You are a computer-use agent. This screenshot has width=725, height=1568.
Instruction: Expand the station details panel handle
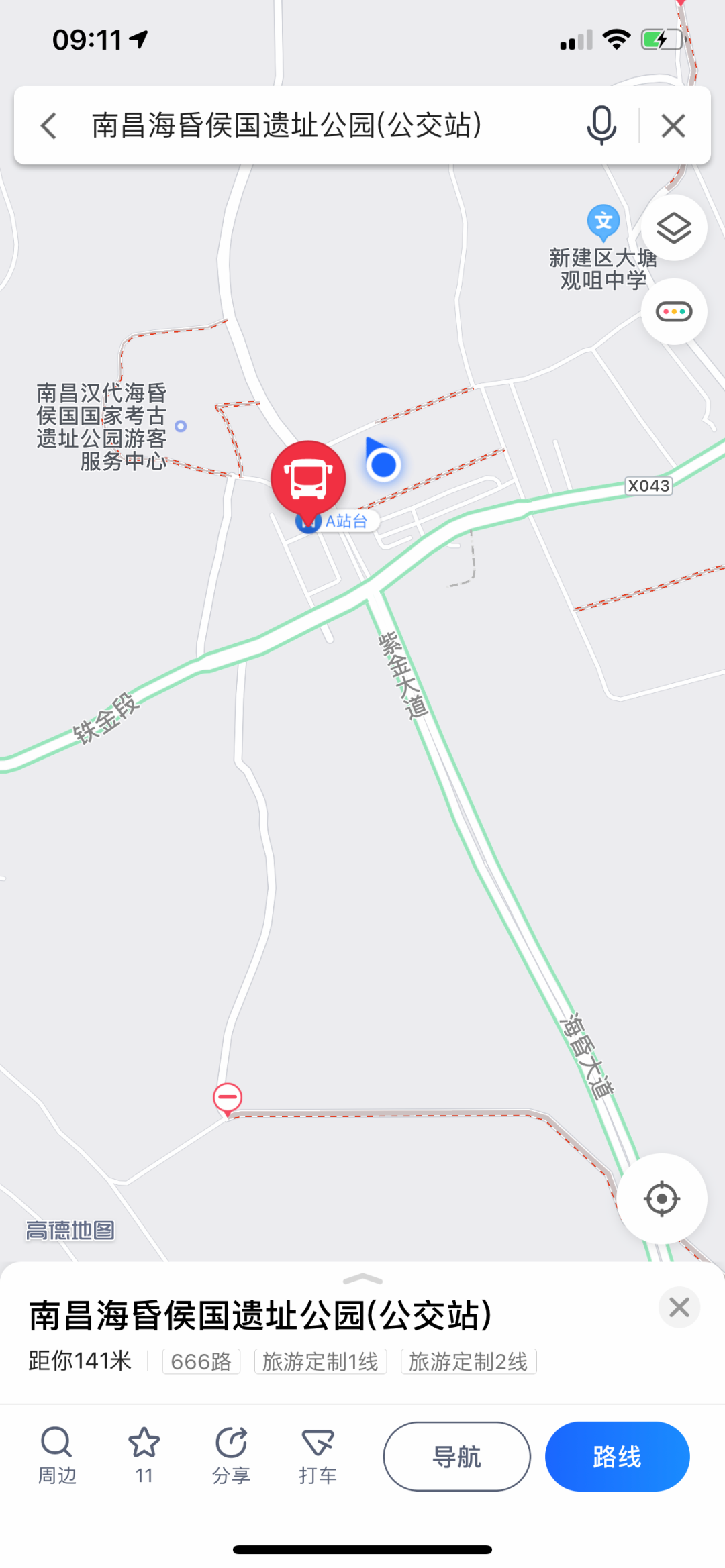[362, 1279]
